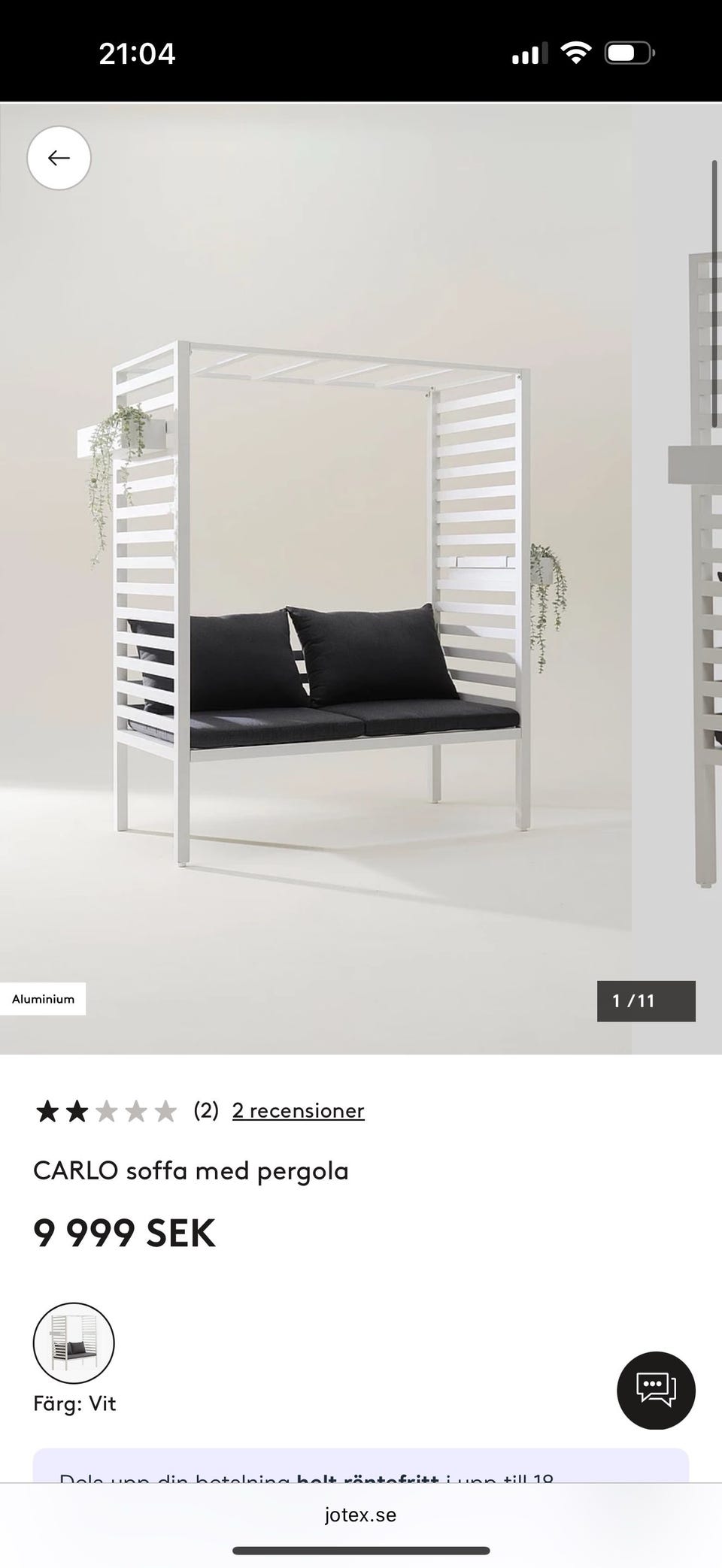
Task: Tap the fifth empty rating star
Action: click(164, 1109)
